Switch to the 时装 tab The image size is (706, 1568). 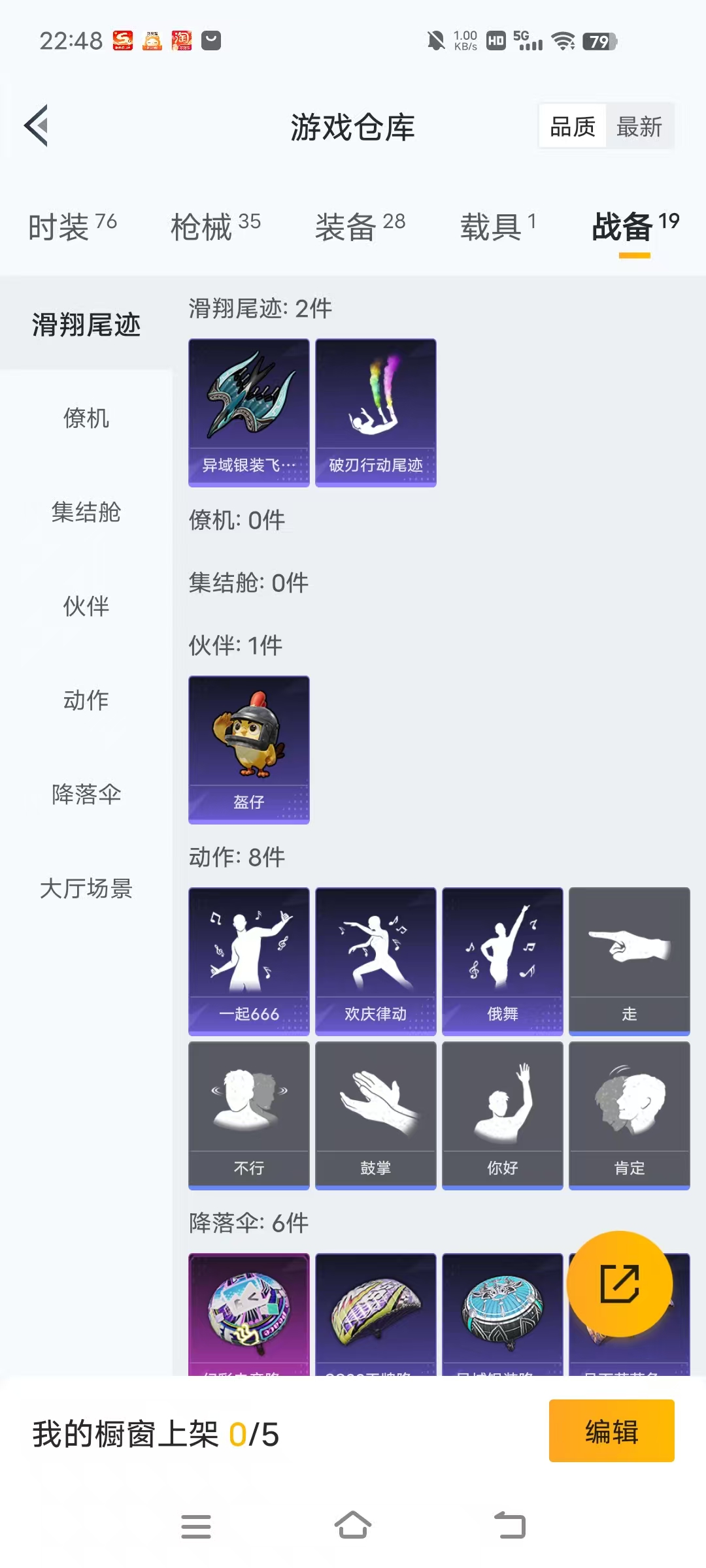(72, 227)
